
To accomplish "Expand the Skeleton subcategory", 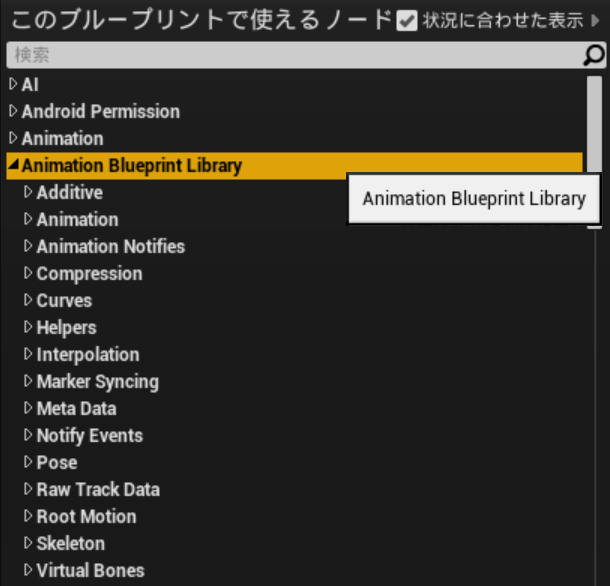I will (x=29, y=543).
